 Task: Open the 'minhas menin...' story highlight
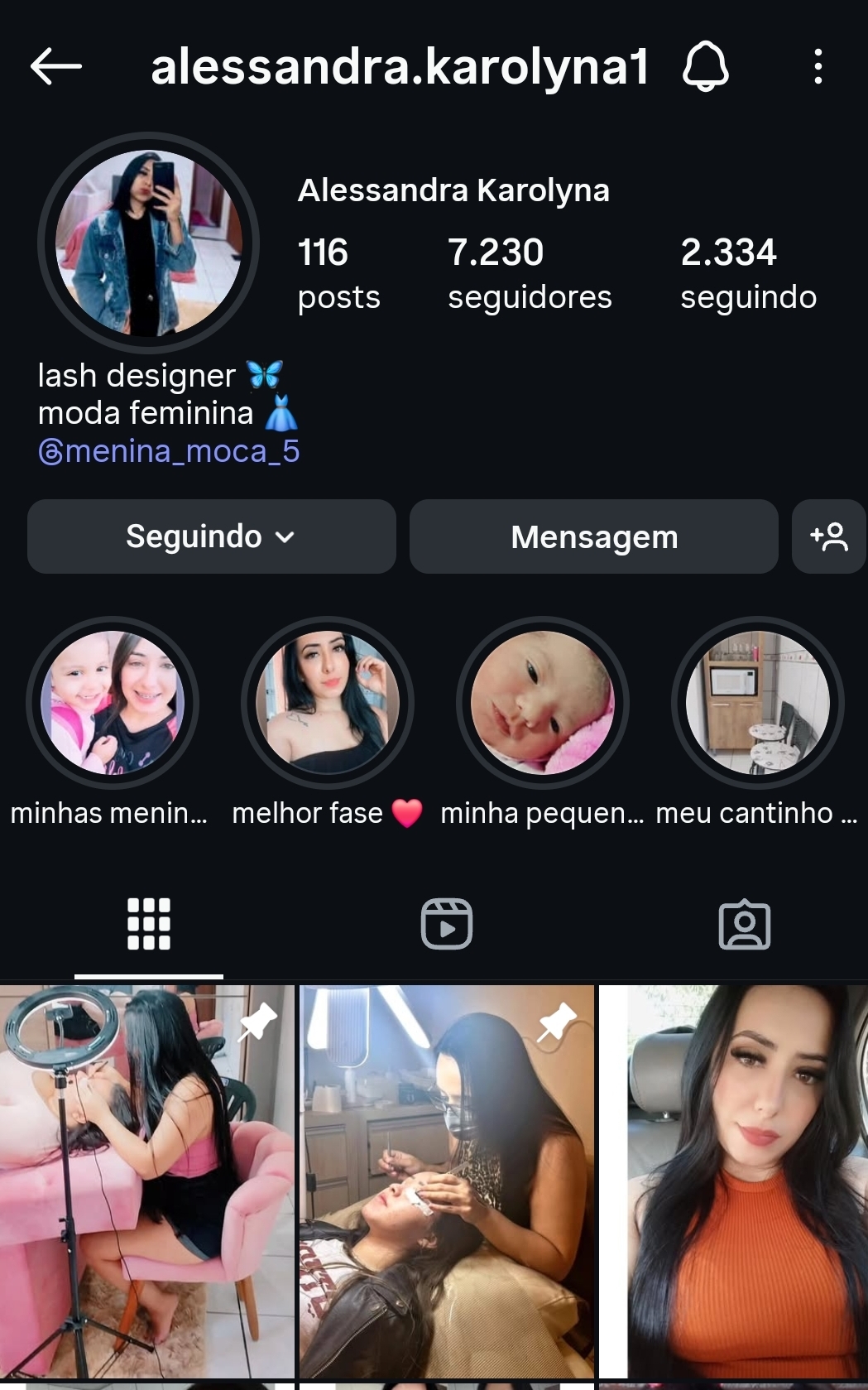[112, 703]
